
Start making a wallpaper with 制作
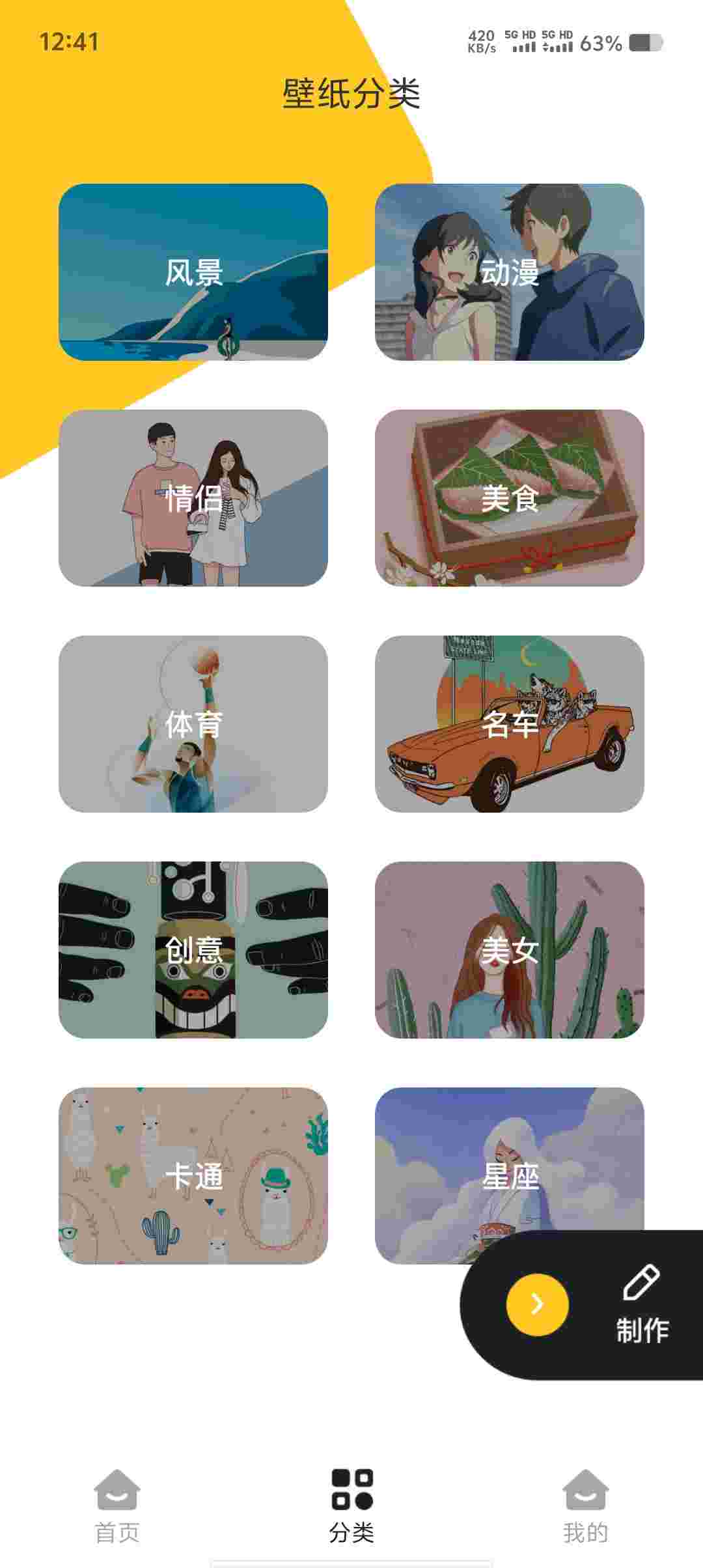coord(642,1306)
